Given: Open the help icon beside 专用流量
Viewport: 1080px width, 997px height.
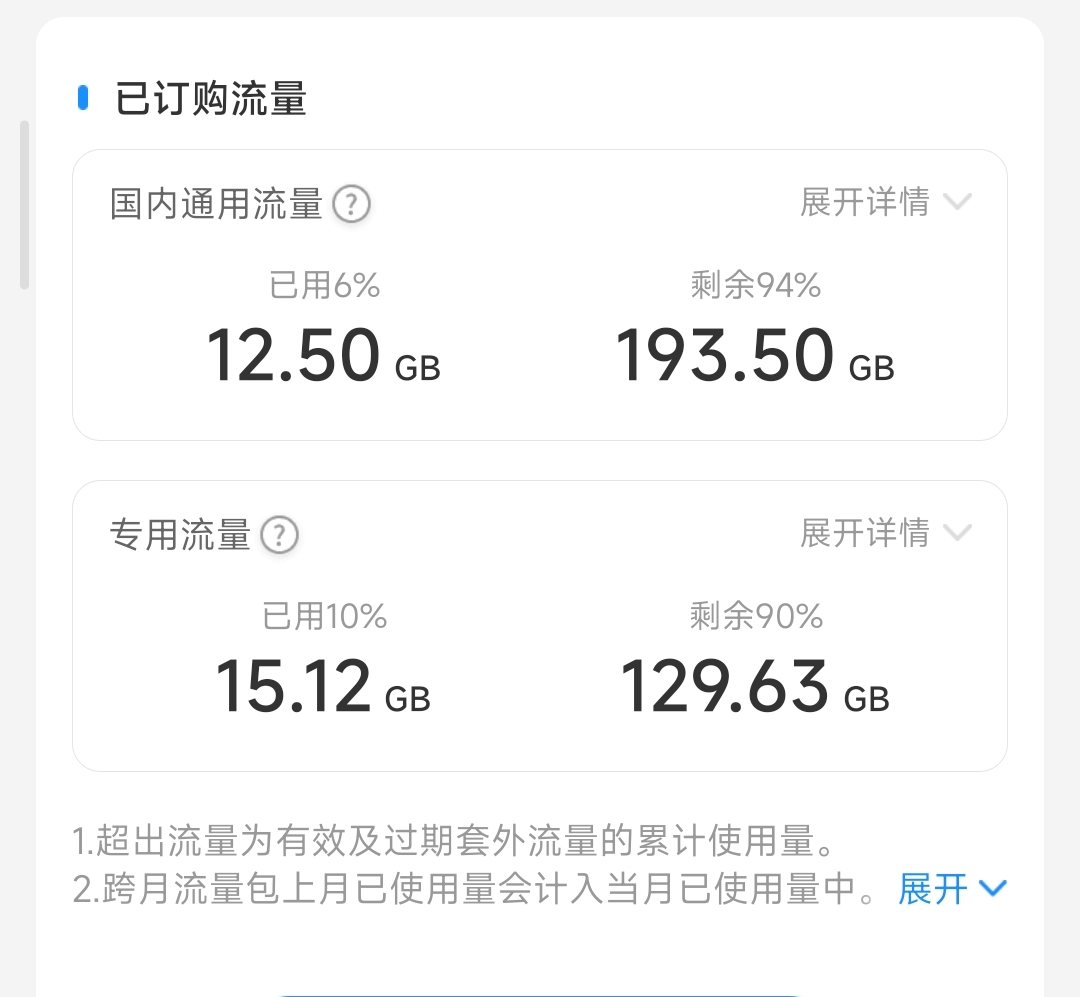Looking at the screenshot, I should pyautogui.click(x=279, y=535).
